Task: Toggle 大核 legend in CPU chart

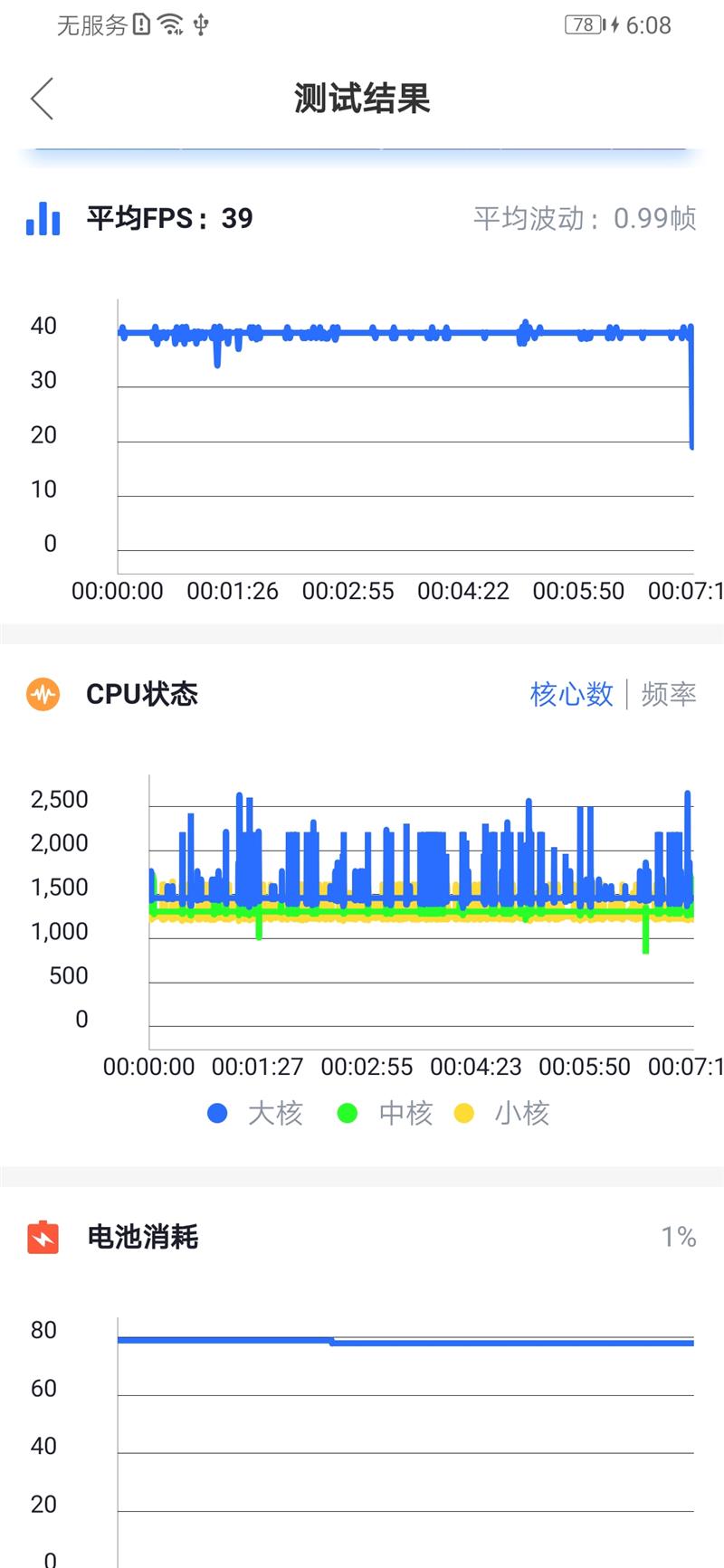Action: point(255,1112)
